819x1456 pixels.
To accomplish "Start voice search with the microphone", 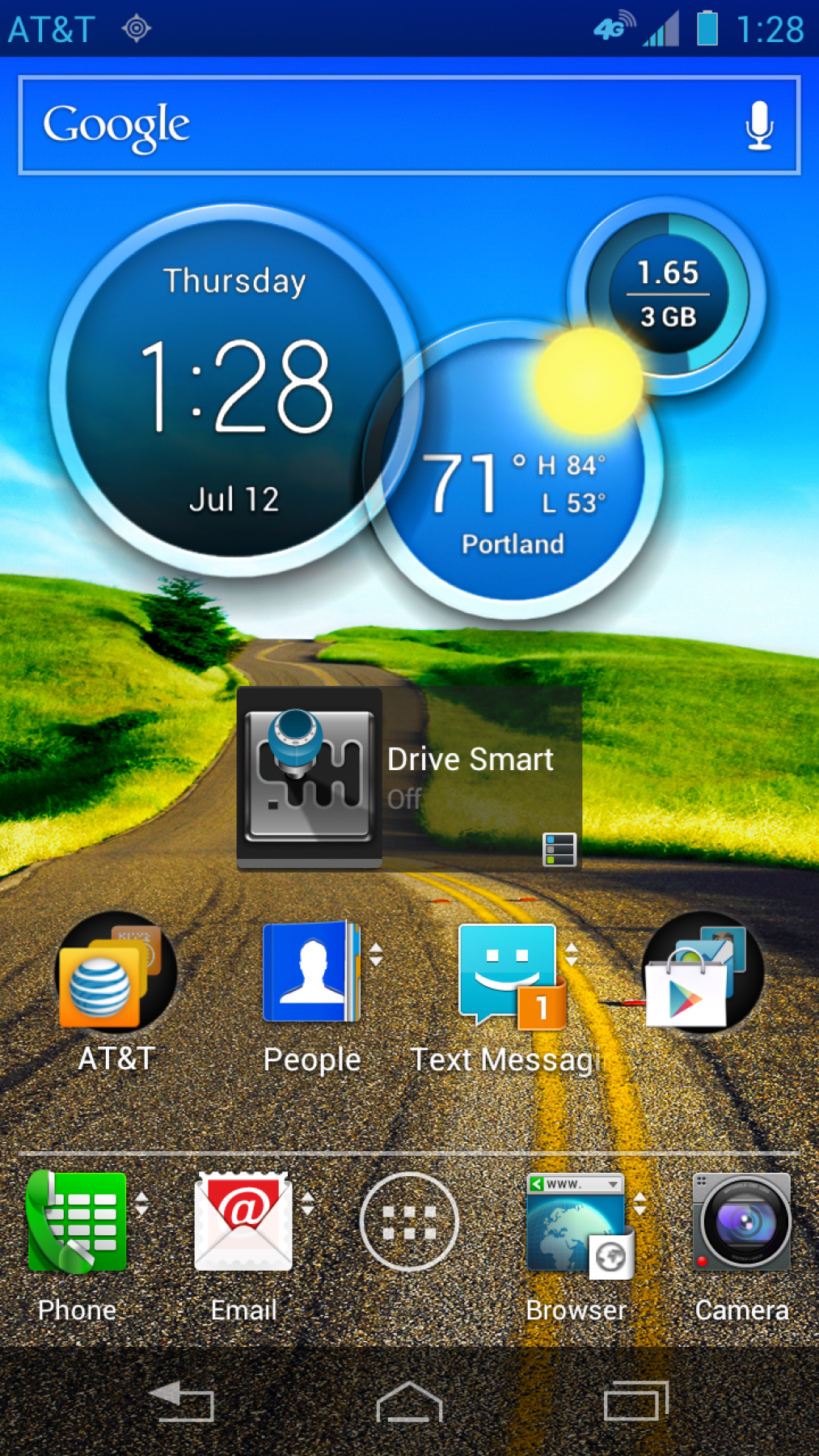I will point(758,125).
